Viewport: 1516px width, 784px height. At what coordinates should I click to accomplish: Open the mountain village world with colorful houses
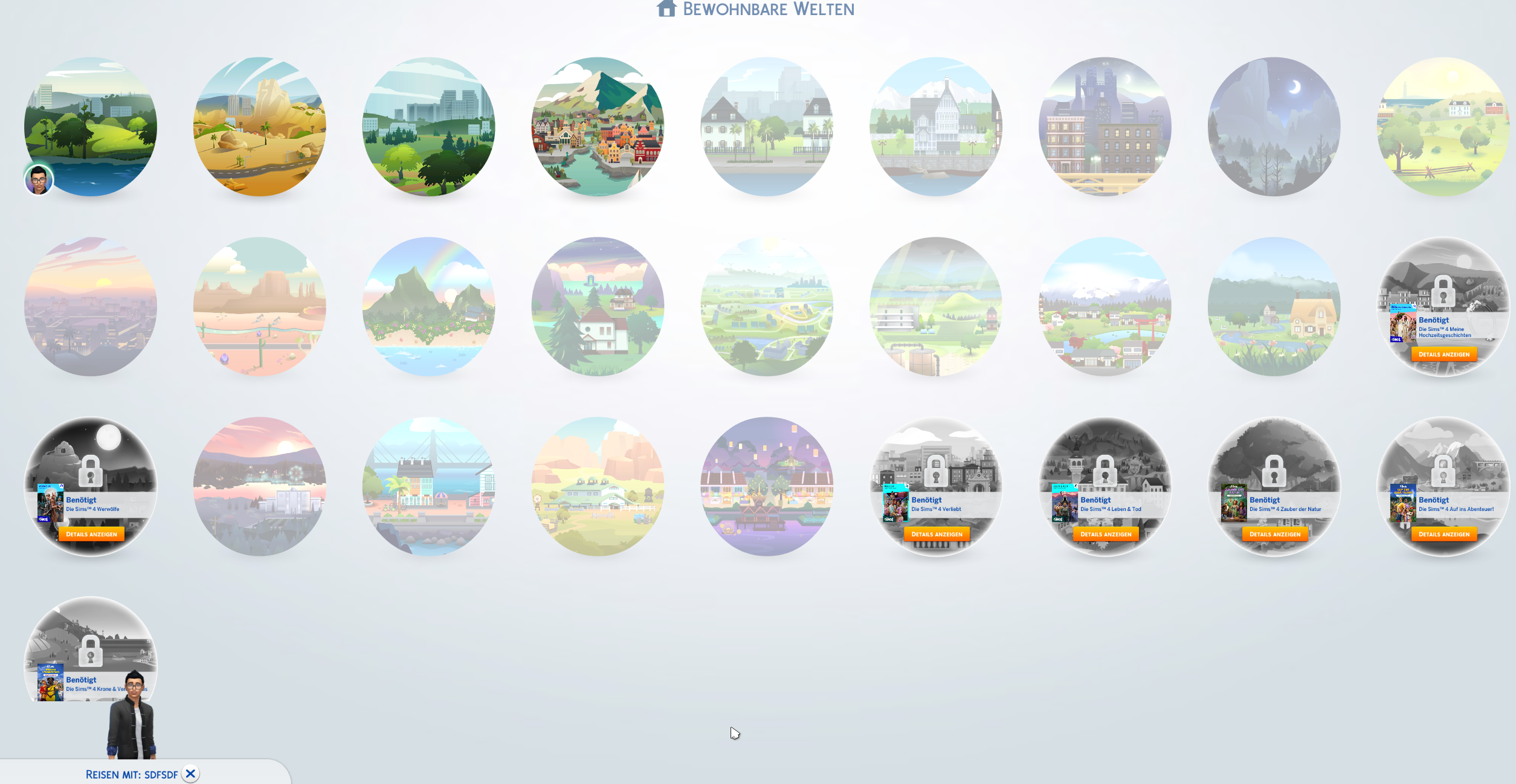coord(598,126)
